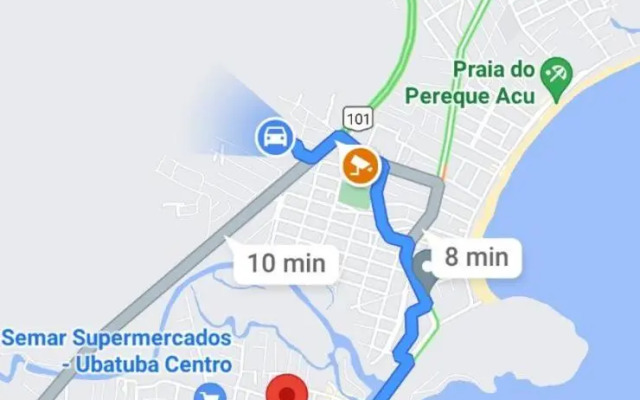Select the 10 min alternate route
Viewport: 640px width, 400px height.
pos(287,264)
